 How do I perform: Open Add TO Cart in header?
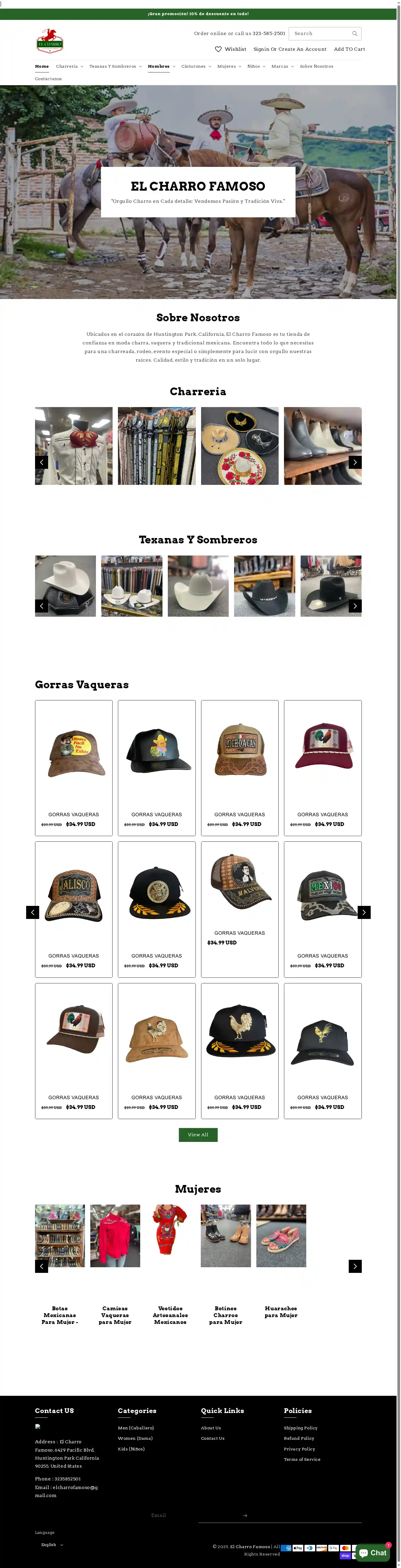(349, 49)
